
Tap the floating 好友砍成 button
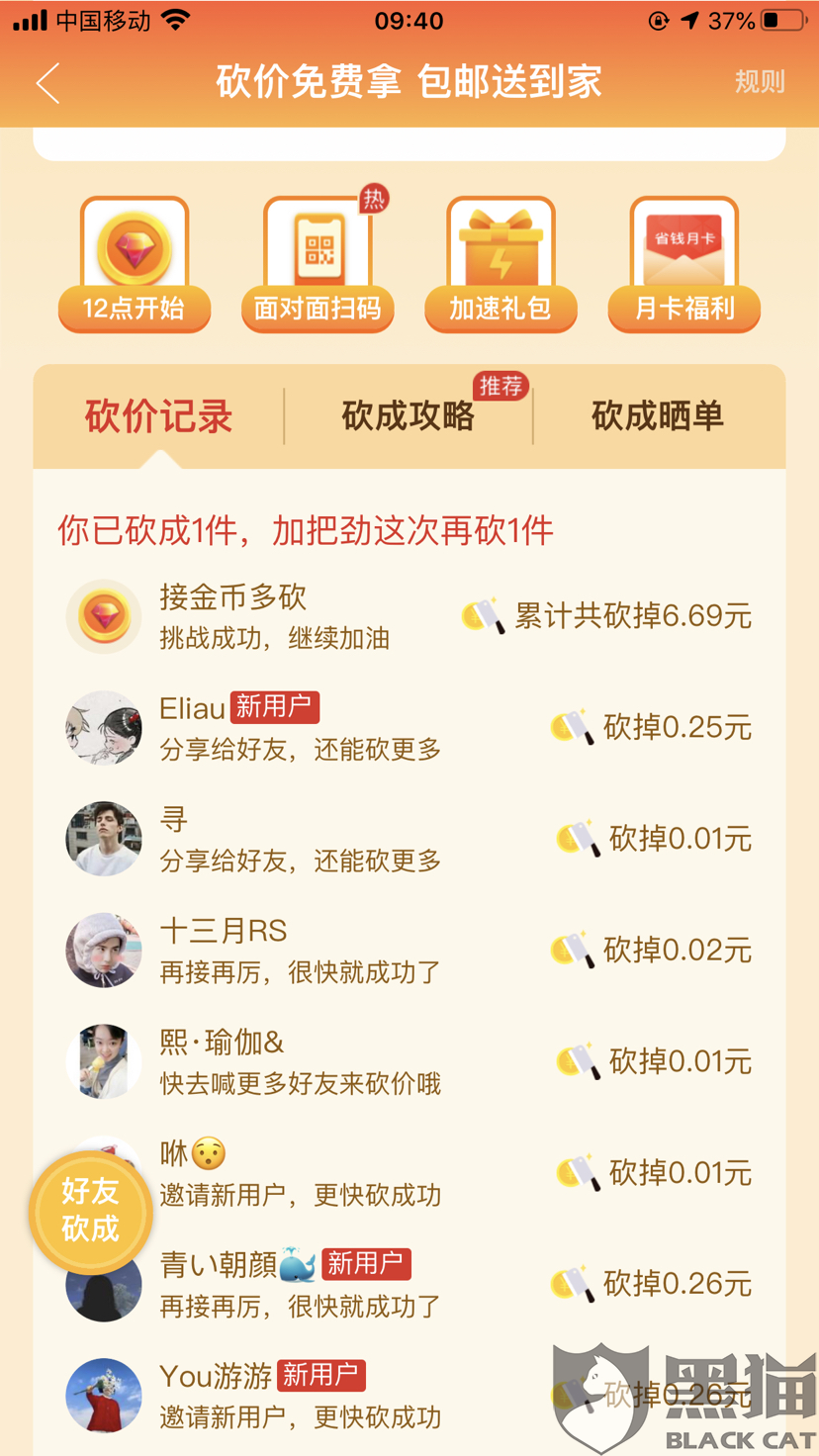click(x=90, y=1211)
